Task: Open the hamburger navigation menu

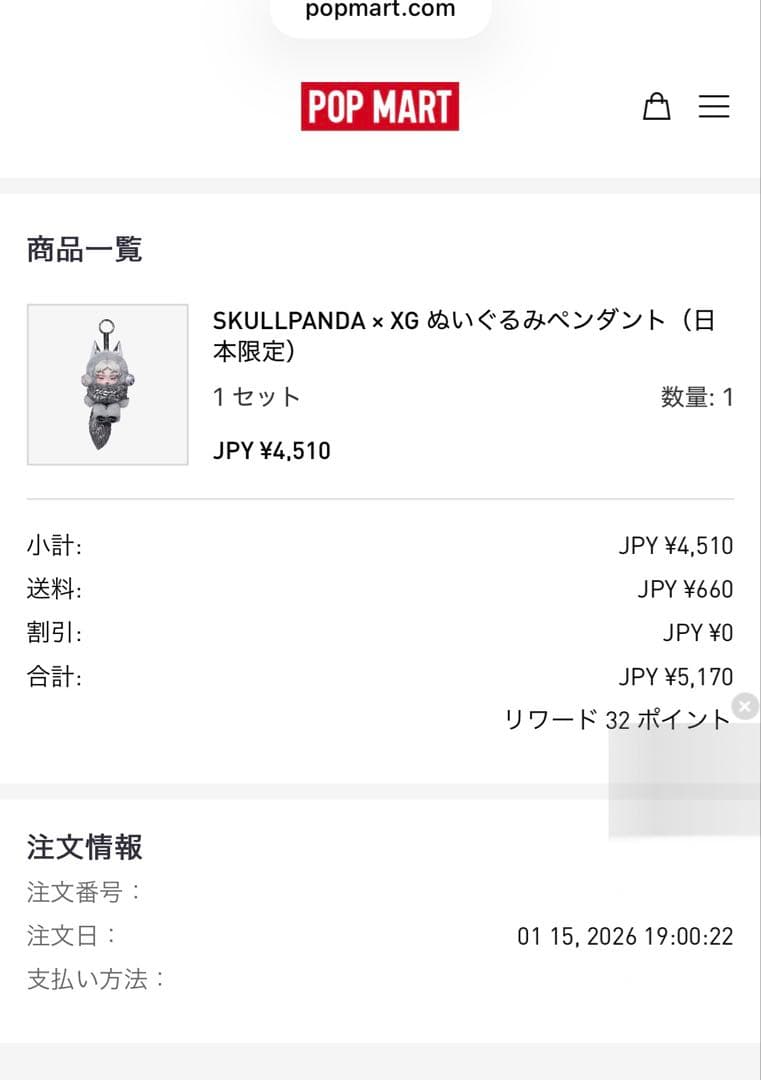Action: [x=714, y=106]
